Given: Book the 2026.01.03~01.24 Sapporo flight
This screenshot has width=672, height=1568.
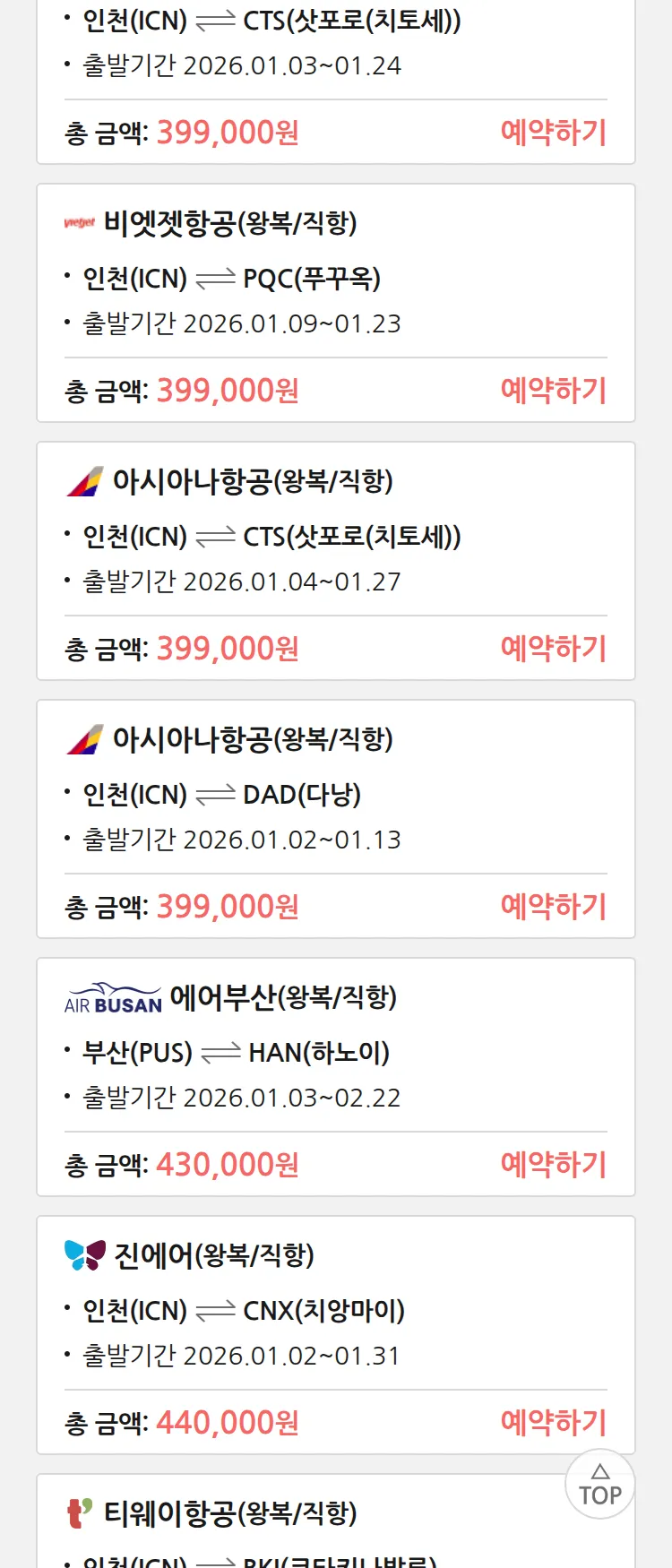Looking at the screenshot, I should coord(553,133).
